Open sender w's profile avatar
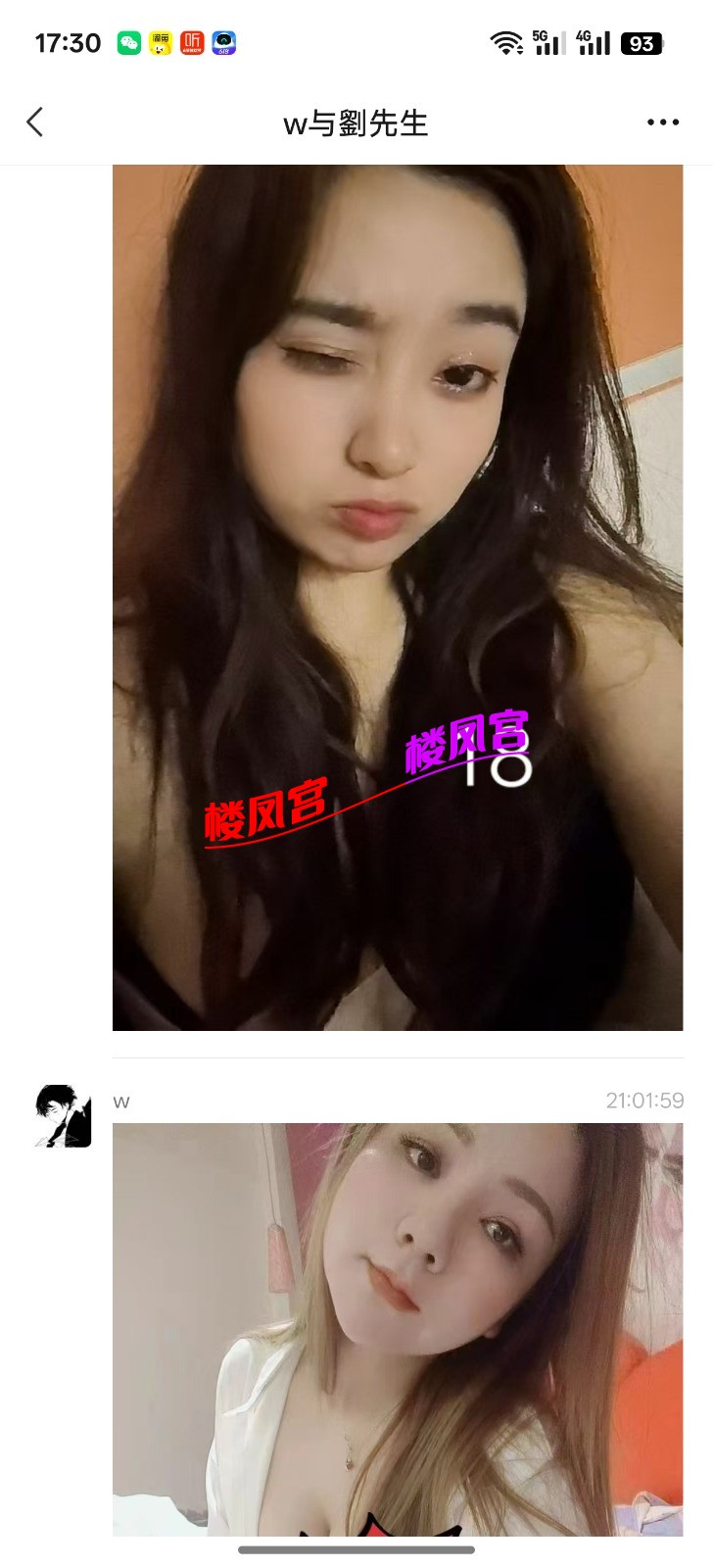Viewport: 713px width, 1568px height. 64,1115
